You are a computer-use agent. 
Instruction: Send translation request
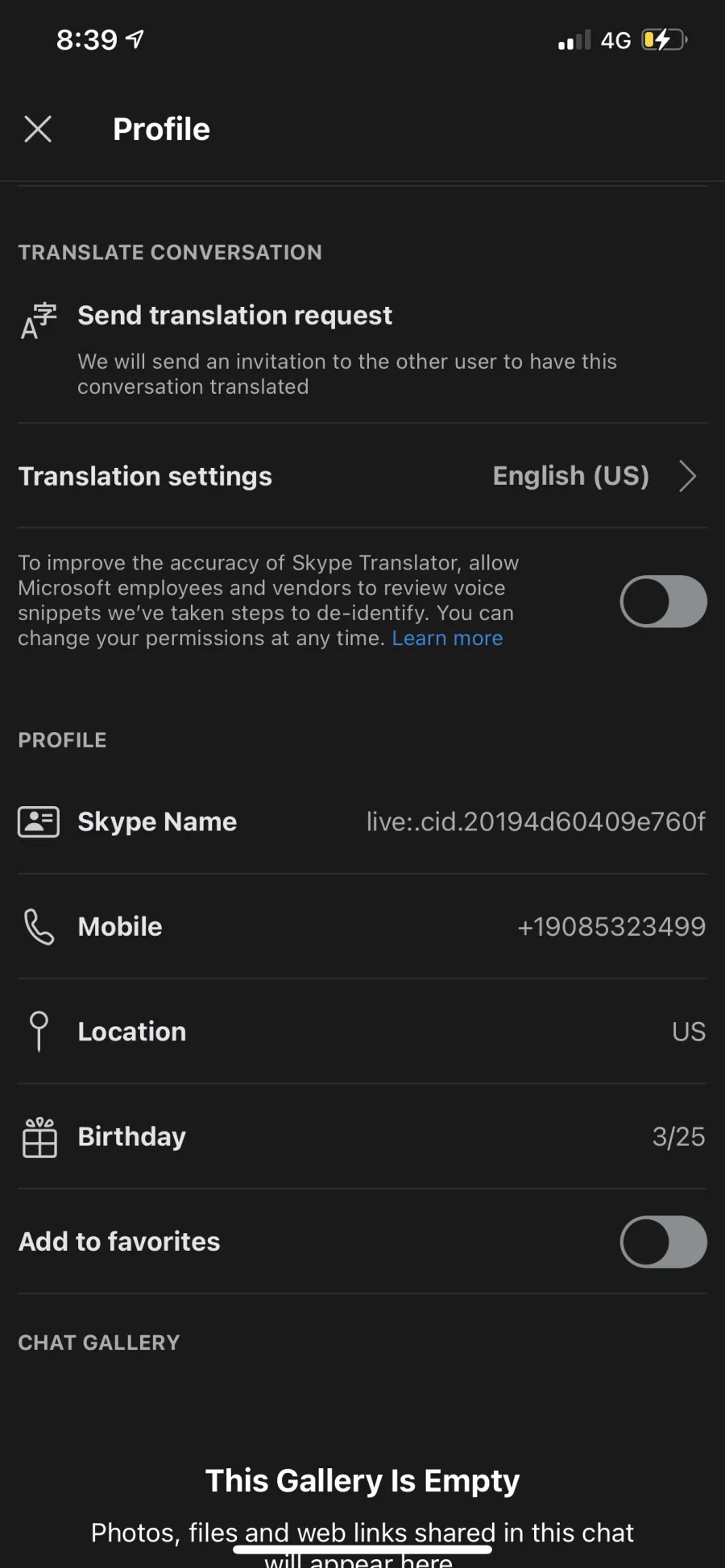[362, 349]
